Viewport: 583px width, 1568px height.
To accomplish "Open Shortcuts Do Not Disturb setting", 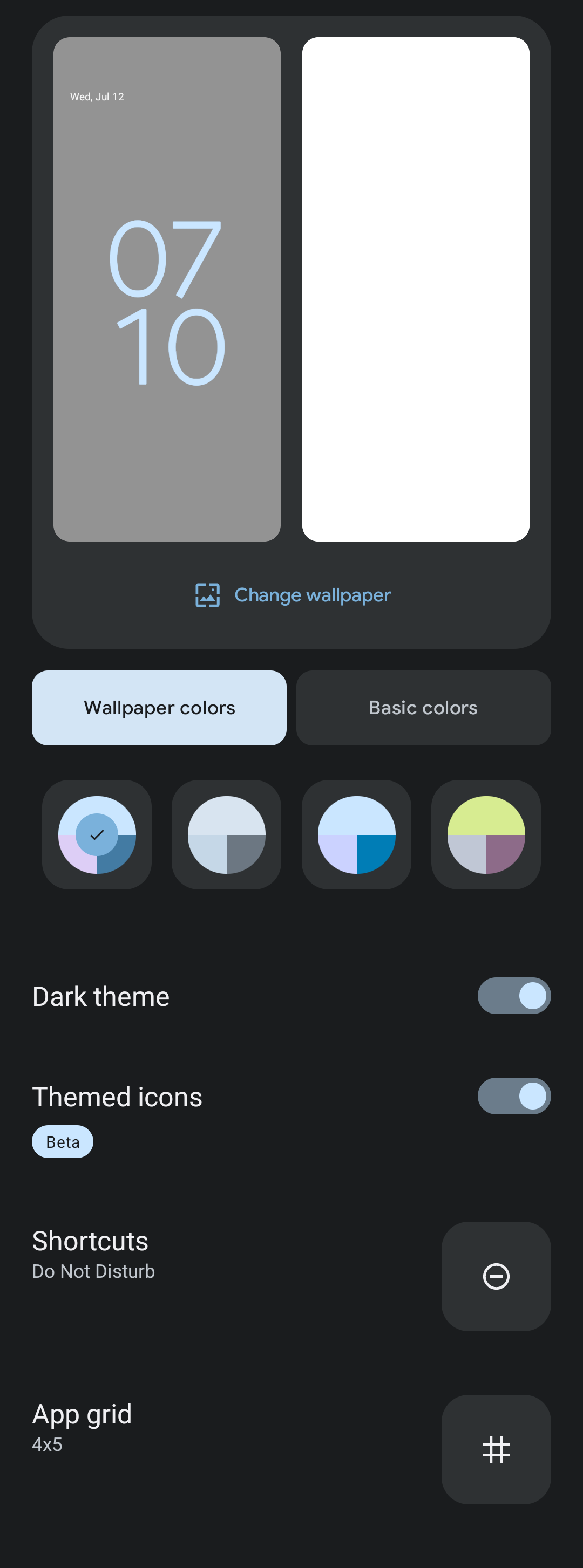I will coord(496,1276).
